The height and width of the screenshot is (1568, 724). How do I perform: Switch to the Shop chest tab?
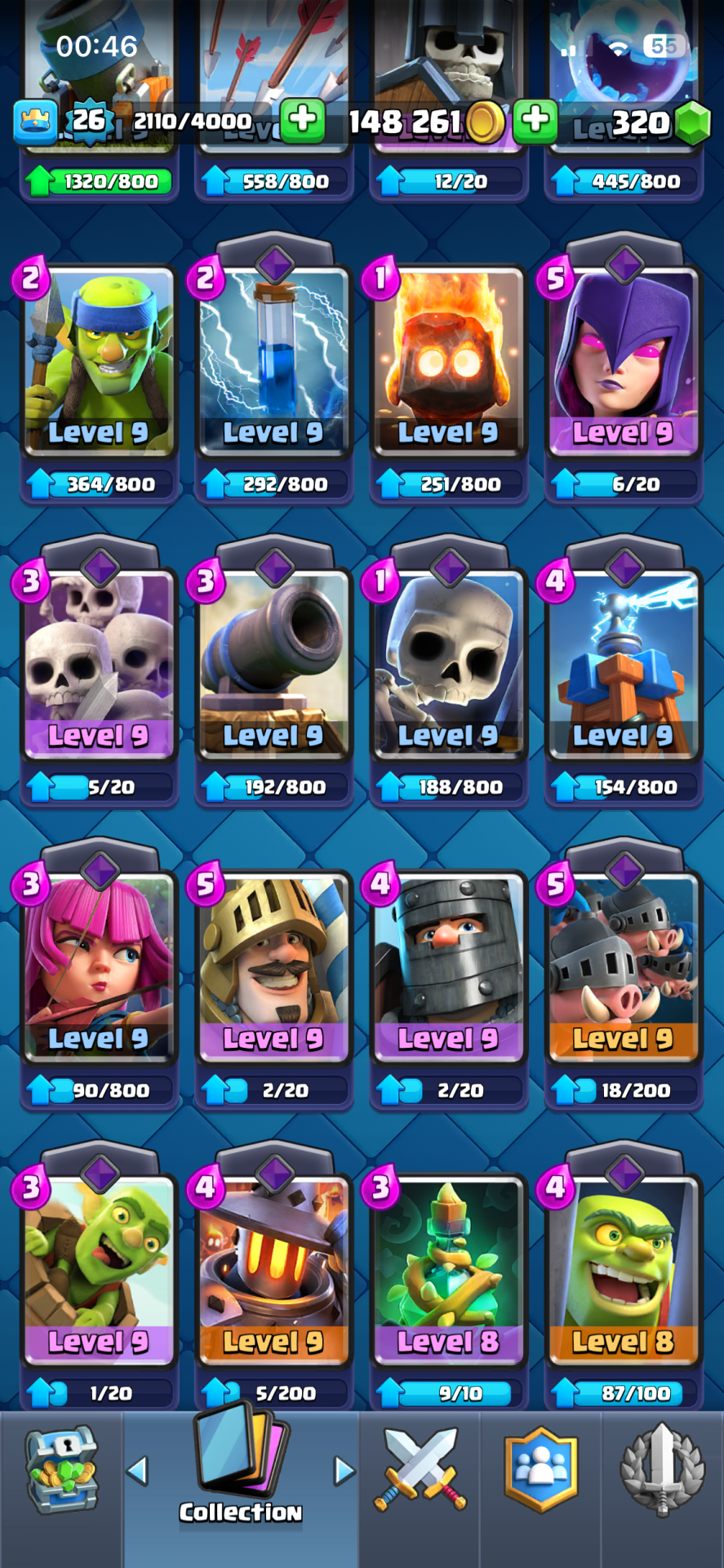[61, 1470]
